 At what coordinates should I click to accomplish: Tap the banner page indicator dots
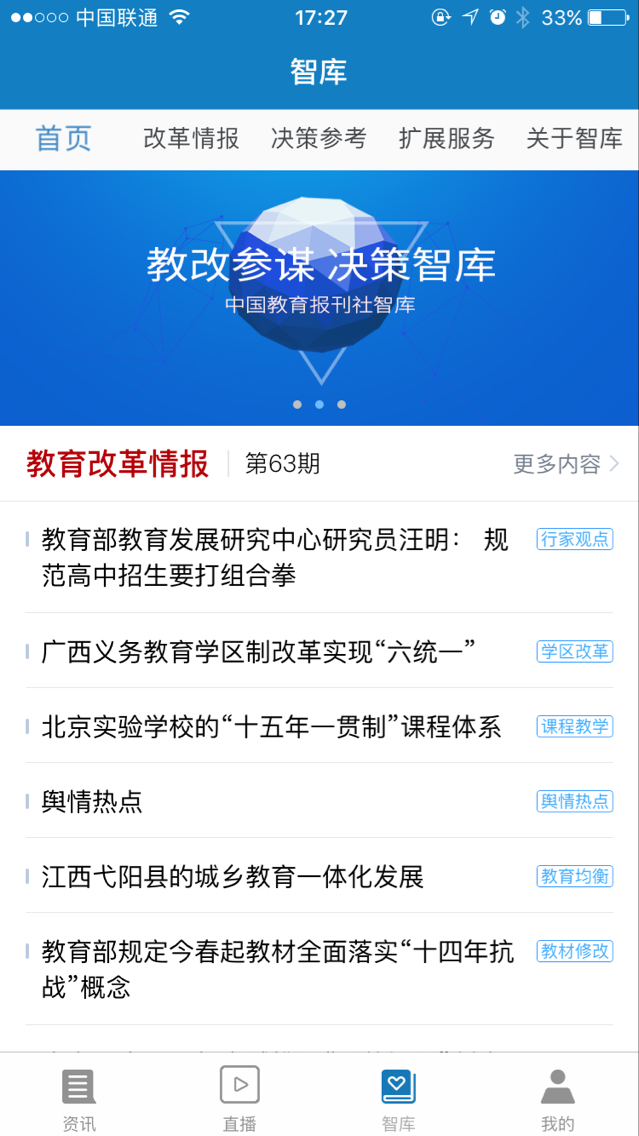pos(320,404)
